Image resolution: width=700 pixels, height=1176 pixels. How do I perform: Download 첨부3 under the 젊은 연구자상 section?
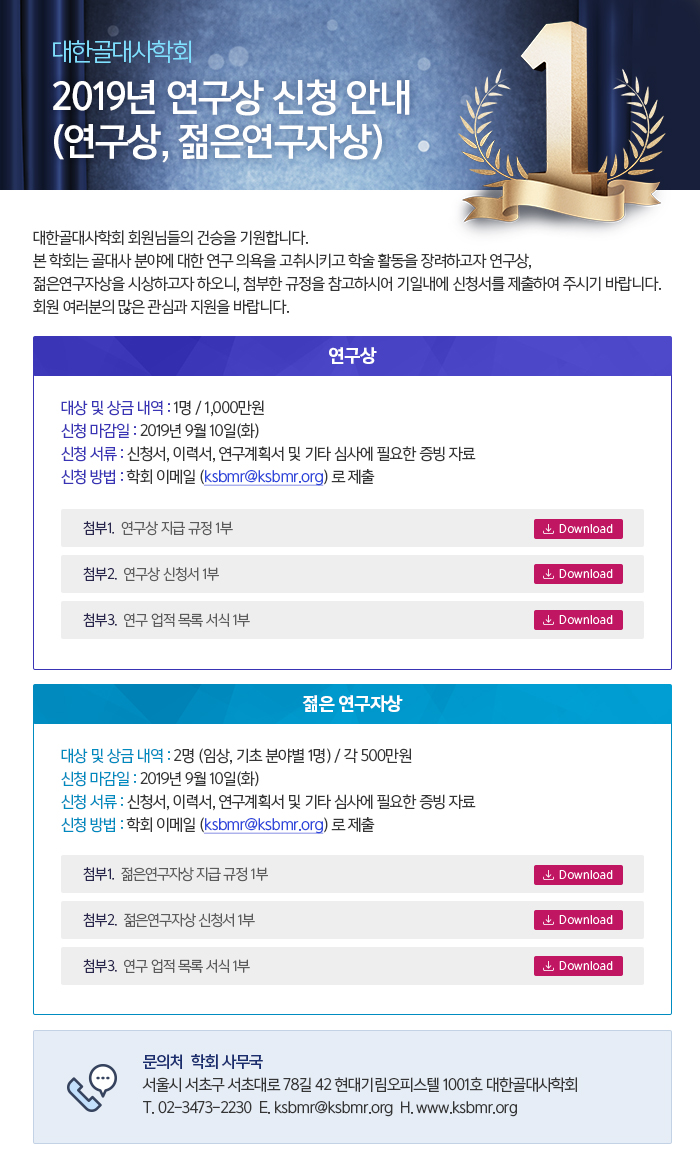tap(578, 966)
